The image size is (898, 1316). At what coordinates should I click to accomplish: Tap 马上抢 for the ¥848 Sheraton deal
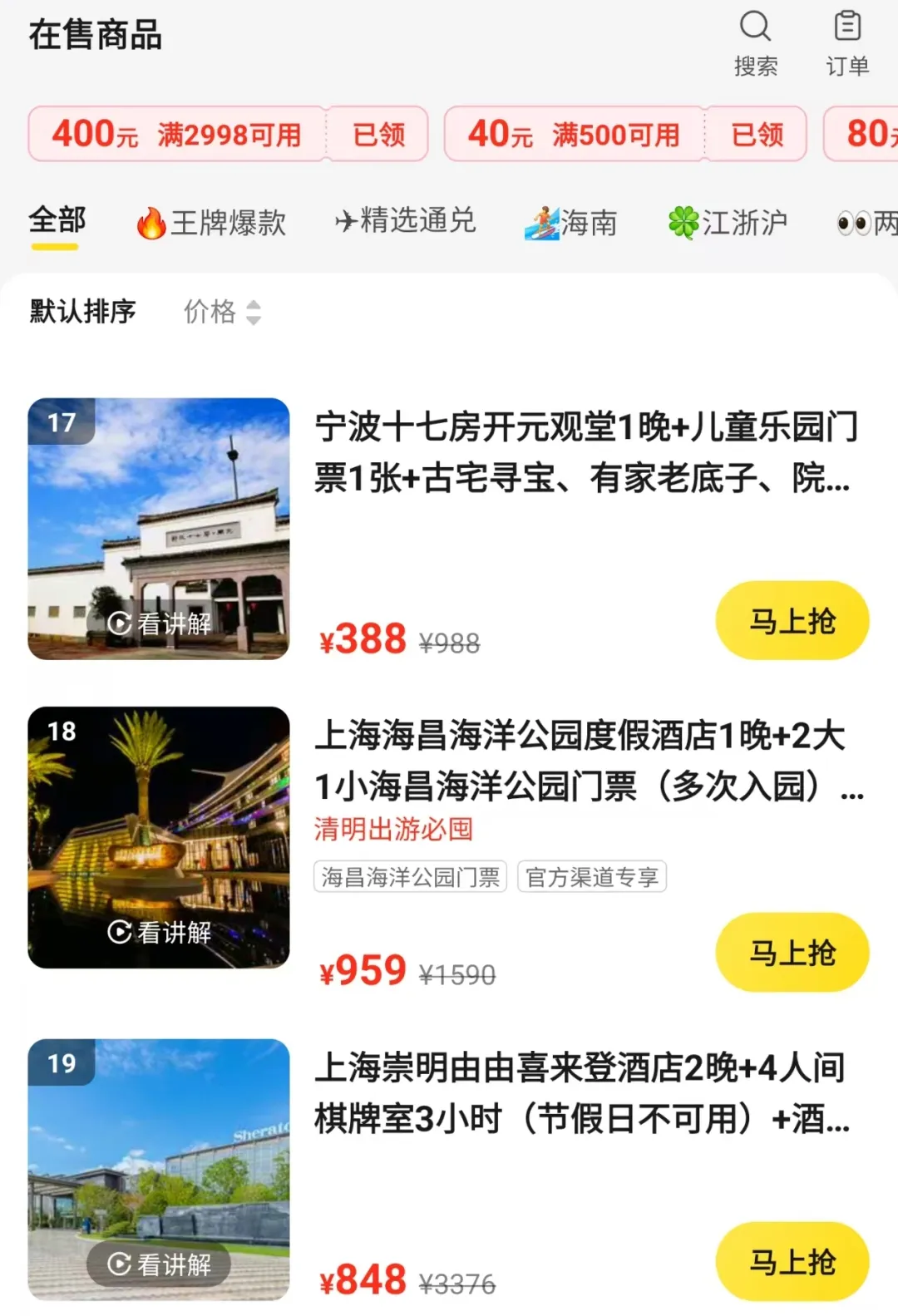pyautogui.click(x=792, y=1261)
